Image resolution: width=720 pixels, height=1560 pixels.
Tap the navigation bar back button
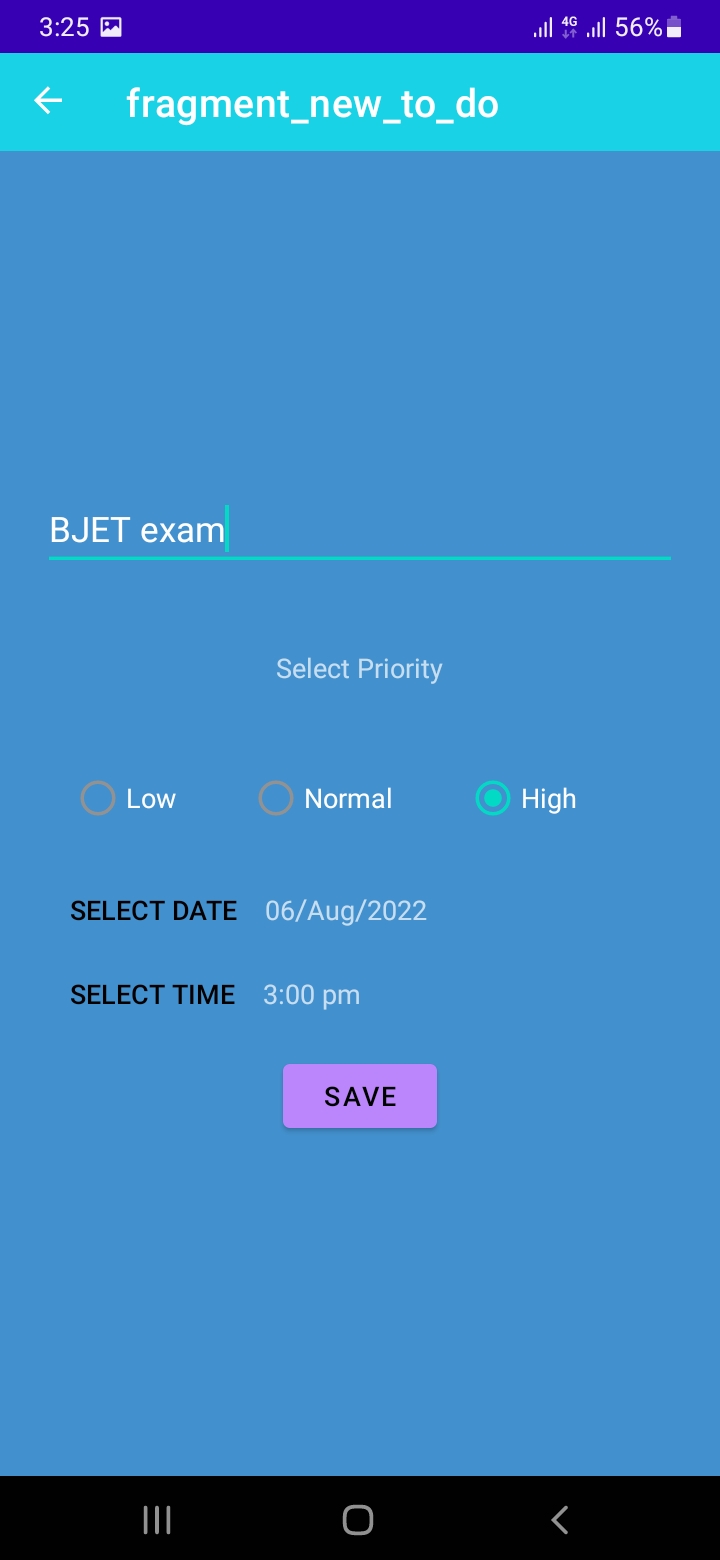tap(559, 1518)
